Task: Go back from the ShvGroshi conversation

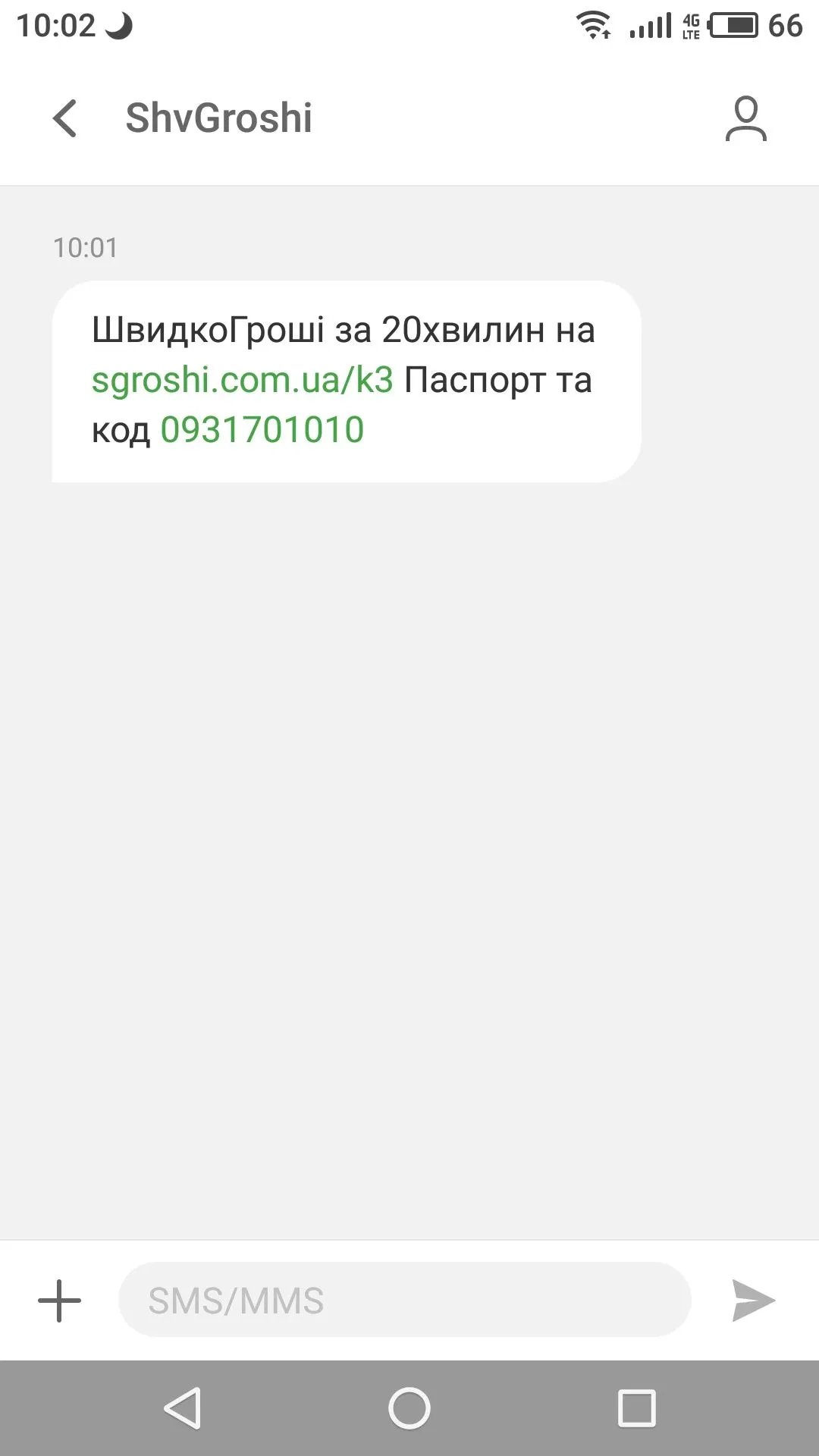Action: click(x=65, y=118)
